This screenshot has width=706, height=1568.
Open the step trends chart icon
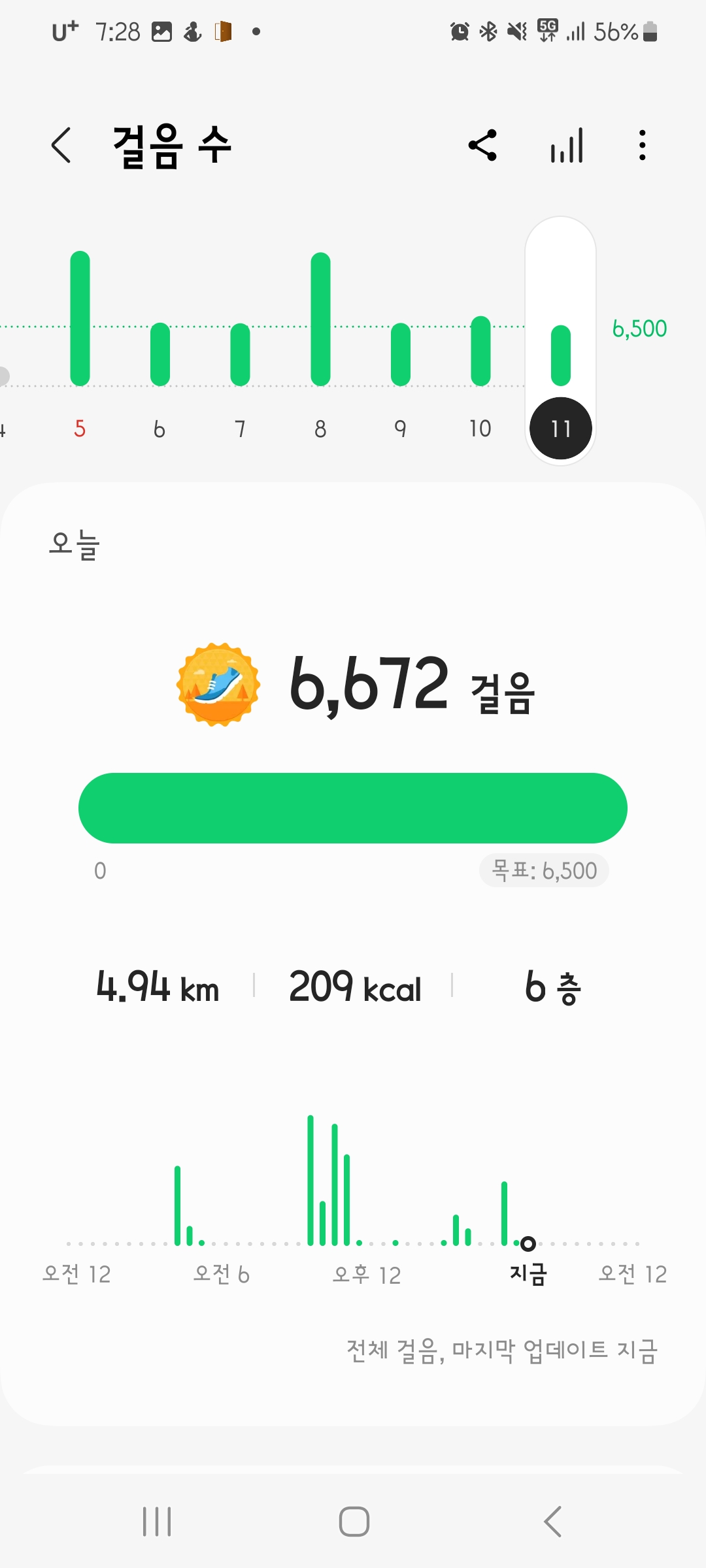[567, 145]
